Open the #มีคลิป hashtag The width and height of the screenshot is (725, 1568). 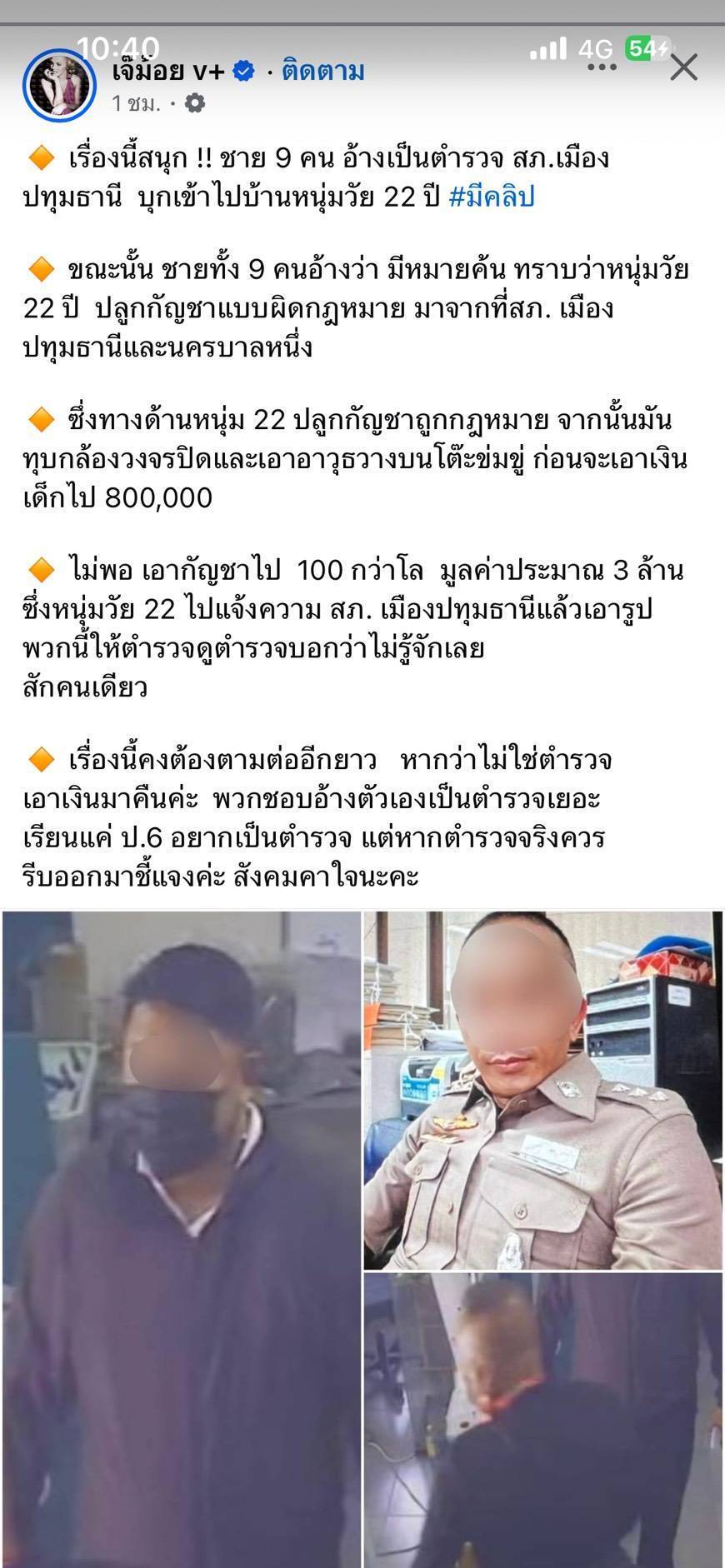pyautogui.click(x=491, y=197)
